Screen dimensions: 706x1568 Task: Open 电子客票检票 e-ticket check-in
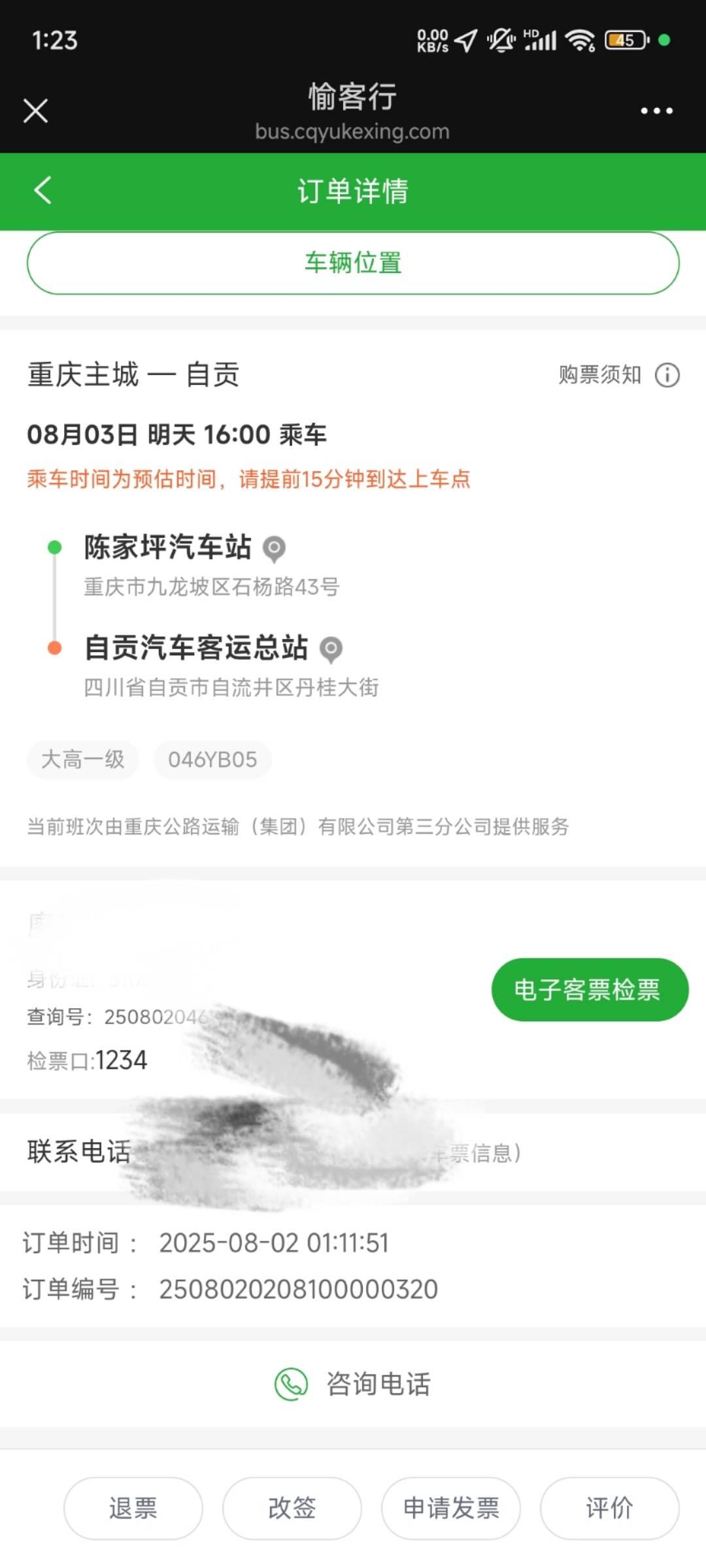click(590, 989)
